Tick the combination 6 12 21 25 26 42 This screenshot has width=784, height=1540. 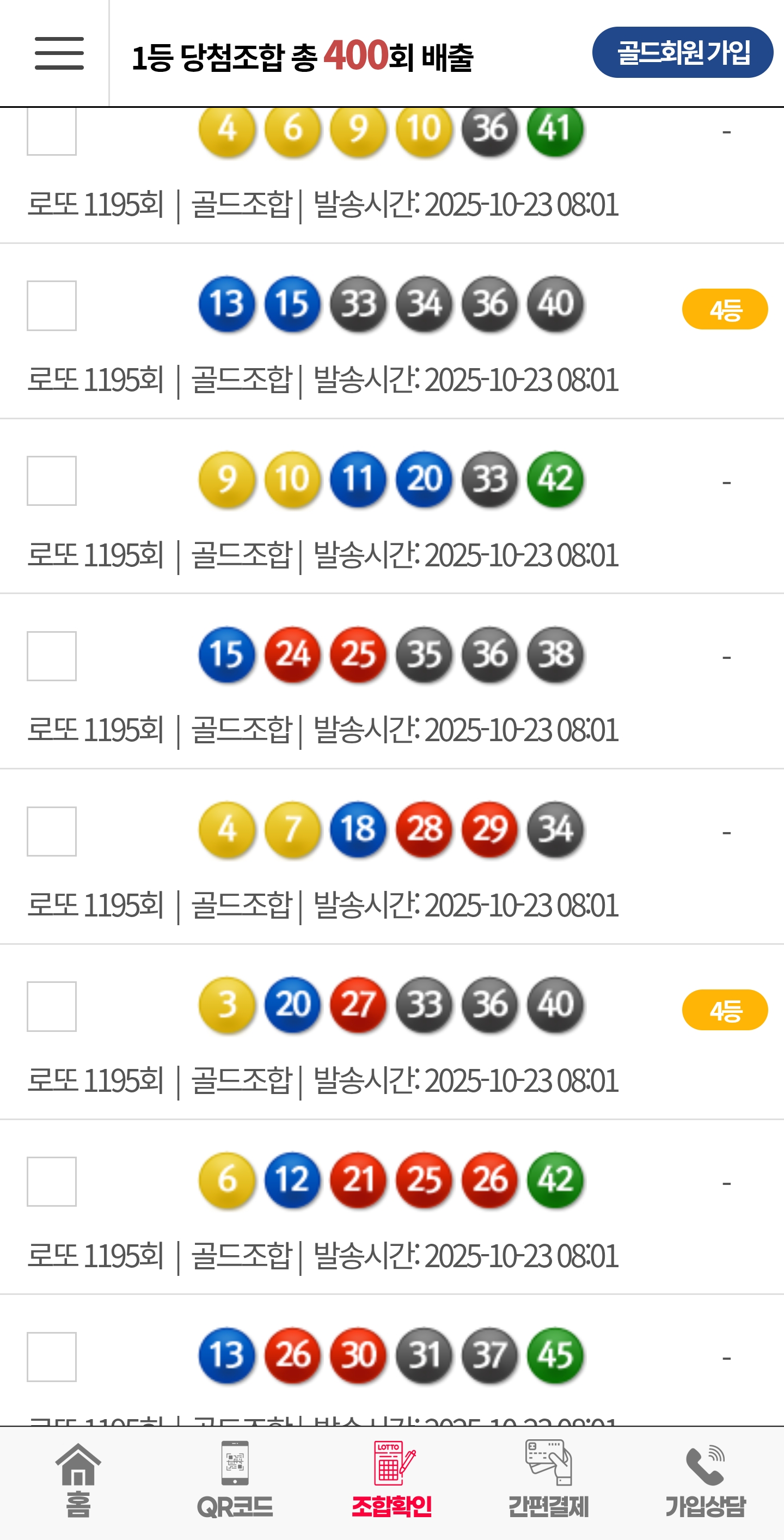pyautogui.click(x=51, y=1181)
